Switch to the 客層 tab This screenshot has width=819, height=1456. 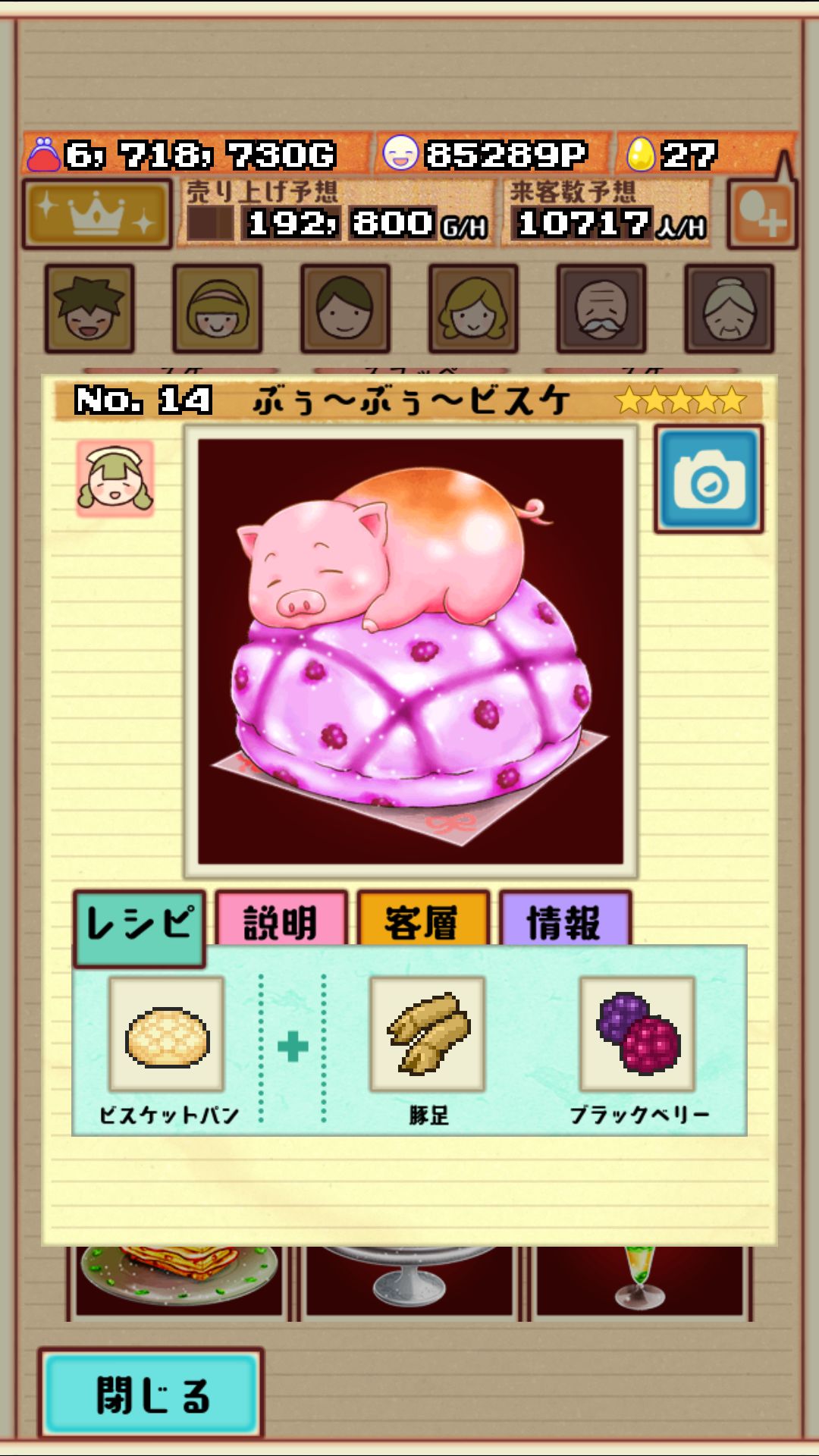pyautogui.click(x=421, y=922)
